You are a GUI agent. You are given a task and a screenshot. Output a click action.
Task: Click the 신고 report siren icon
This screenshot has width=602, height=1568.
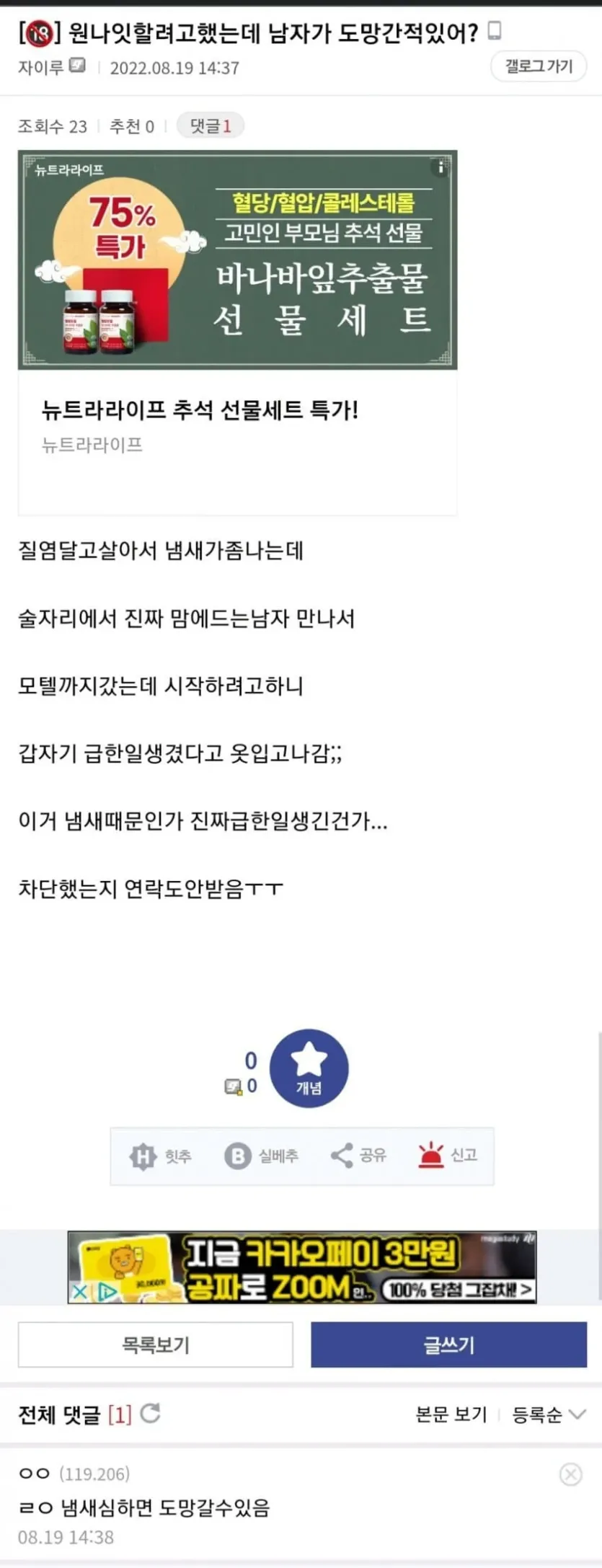point(431,1155)
